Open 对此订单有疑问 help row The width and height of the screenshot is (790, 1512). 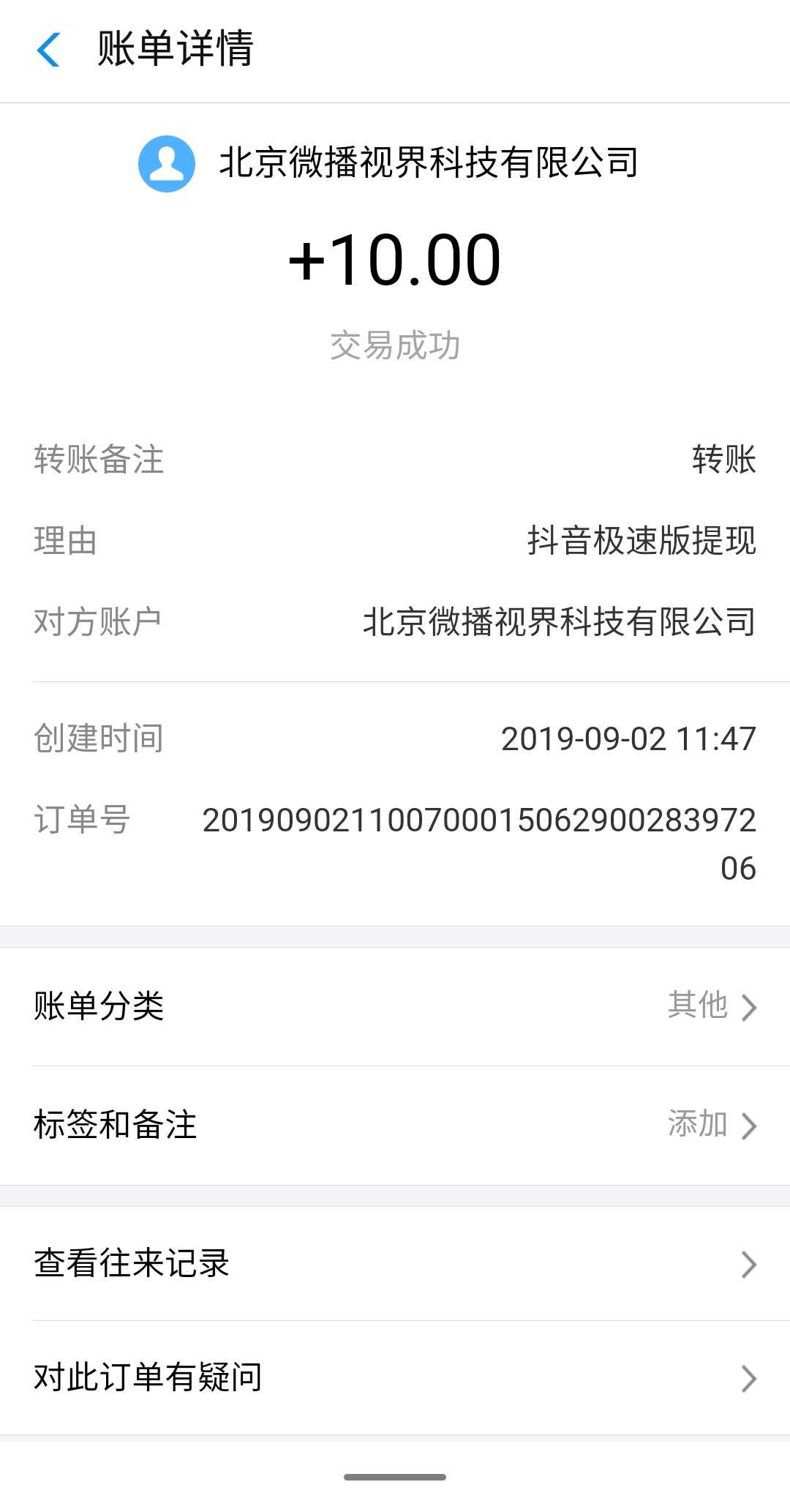(x=395, y=1378)
